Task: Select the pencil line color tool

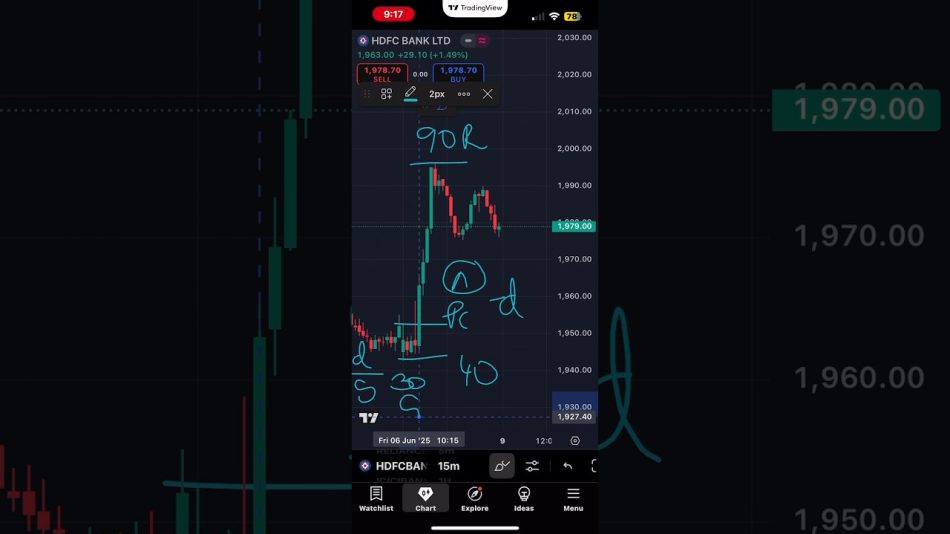Action: pyautogui.click(x=410, y=93)
